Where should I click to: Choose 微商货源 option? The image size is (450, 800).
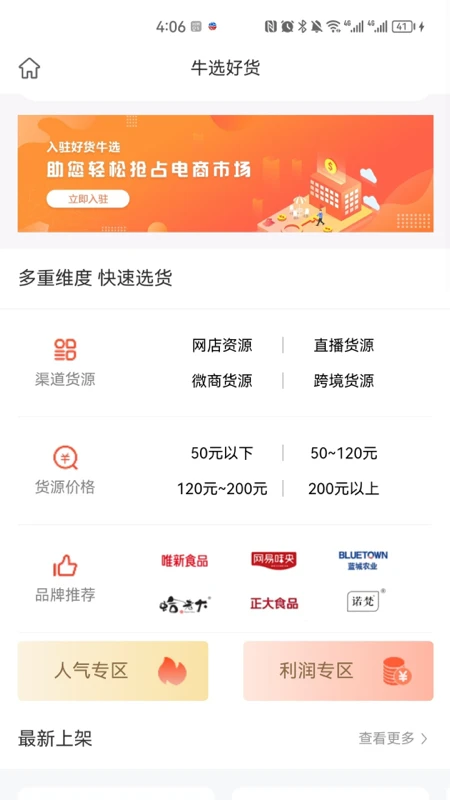pos(222,381)
